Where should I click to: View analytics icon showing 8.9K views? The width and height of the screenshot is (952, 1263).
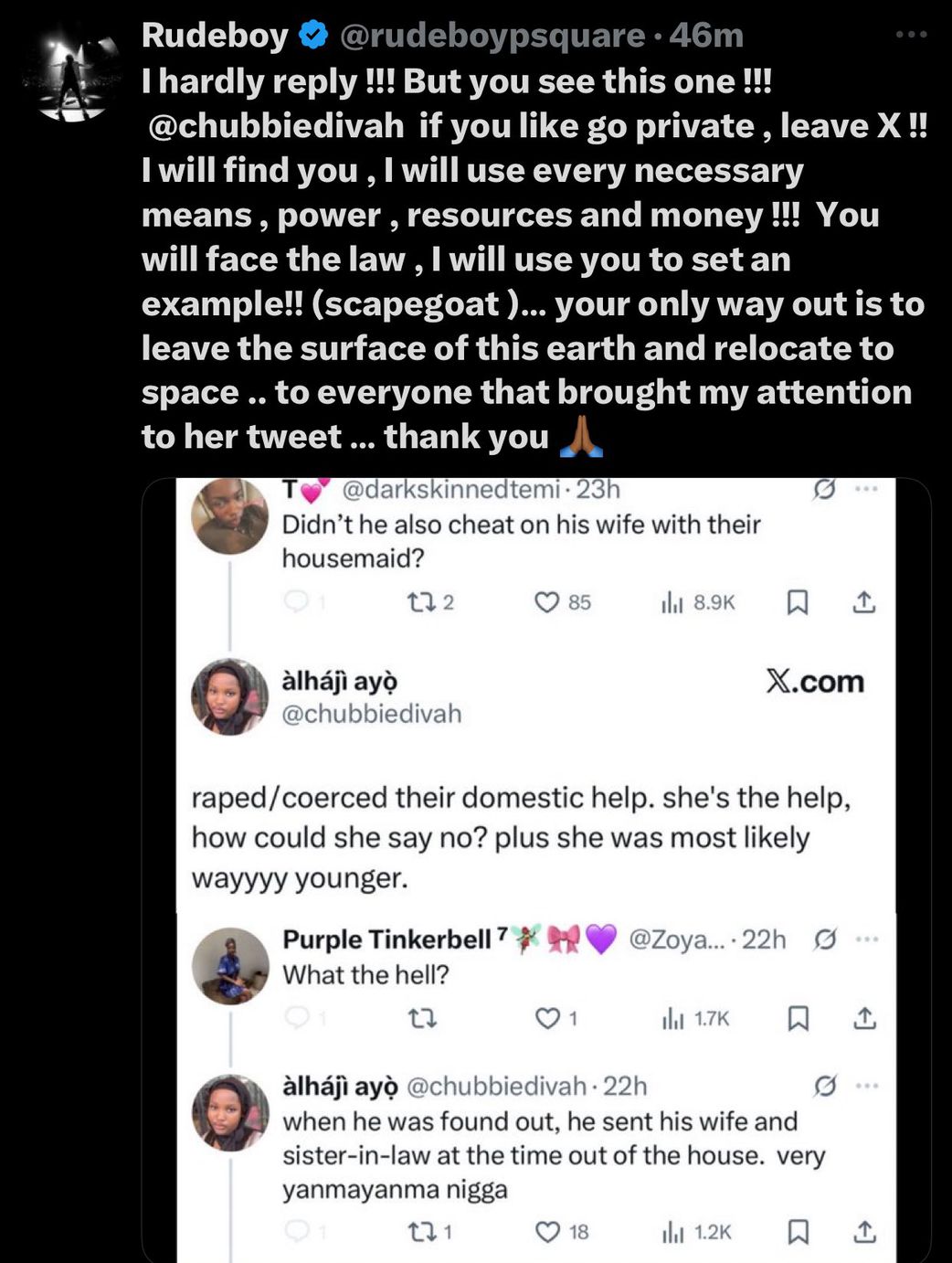click(x=672, y=601)
